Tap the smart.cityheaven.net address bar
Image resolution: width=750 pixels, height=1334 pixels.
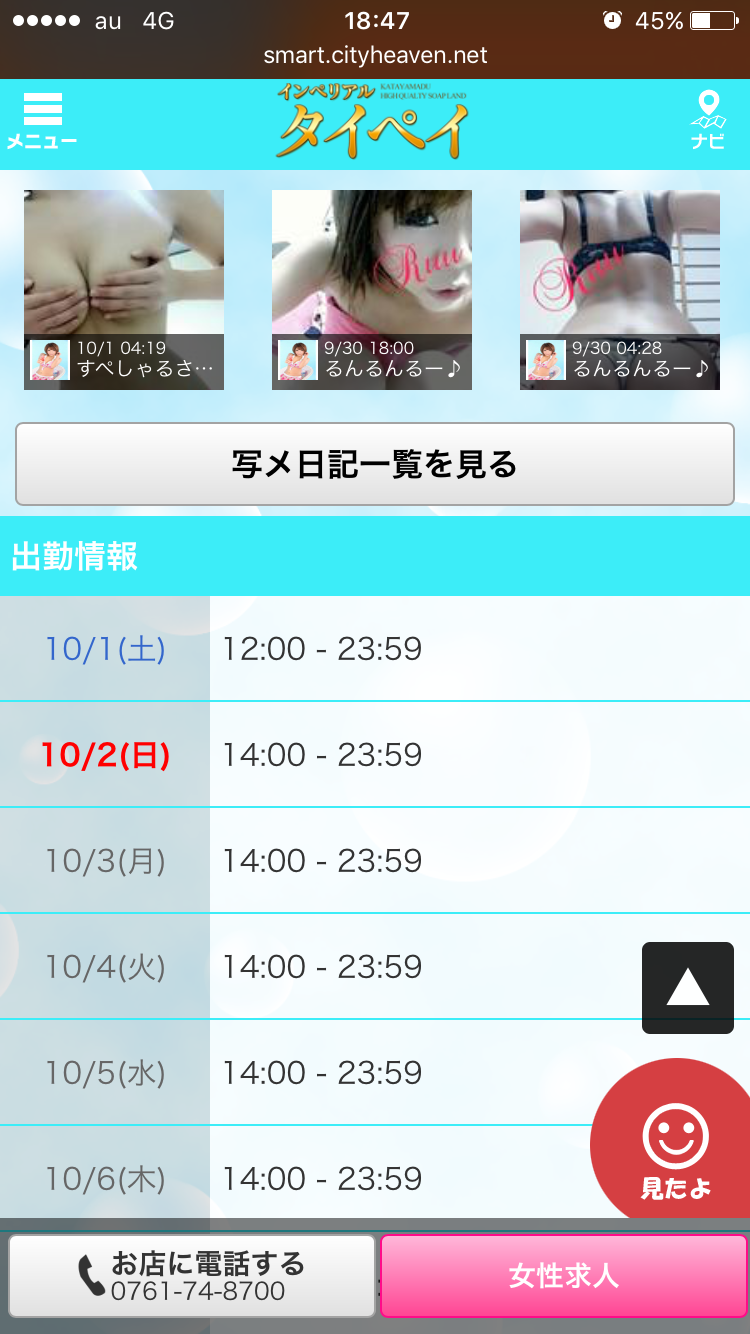375,55
